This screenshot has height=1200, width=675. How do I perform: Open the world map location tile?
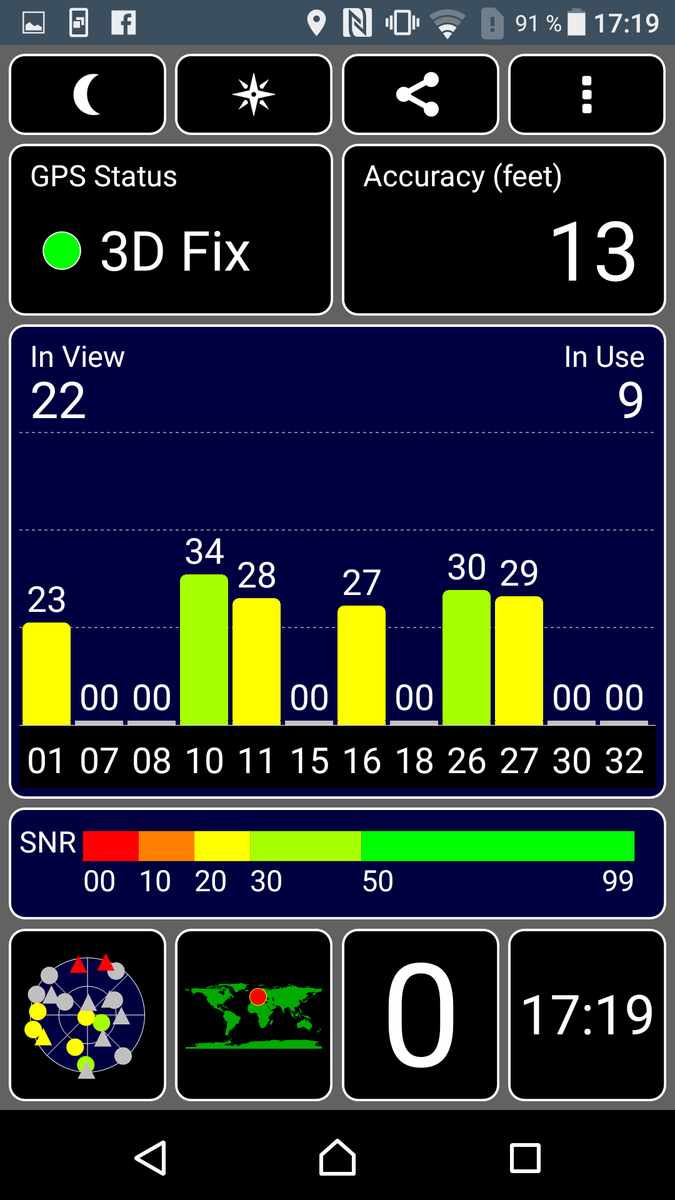coord(253,1015)
